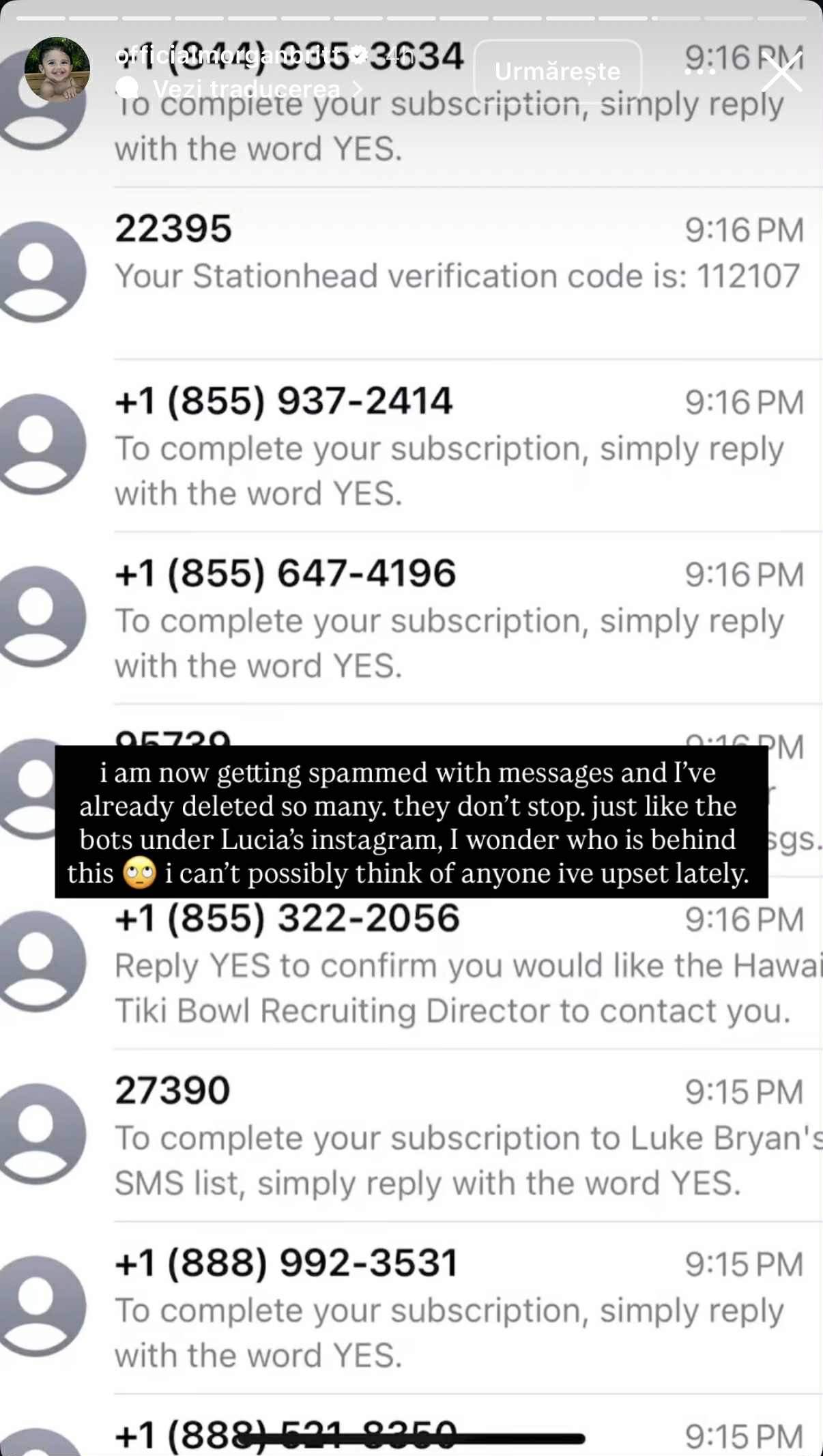The image size is (823, 1456).
Task: Tap Vezi traducerea to translate the story
Action: click(246, 89)
